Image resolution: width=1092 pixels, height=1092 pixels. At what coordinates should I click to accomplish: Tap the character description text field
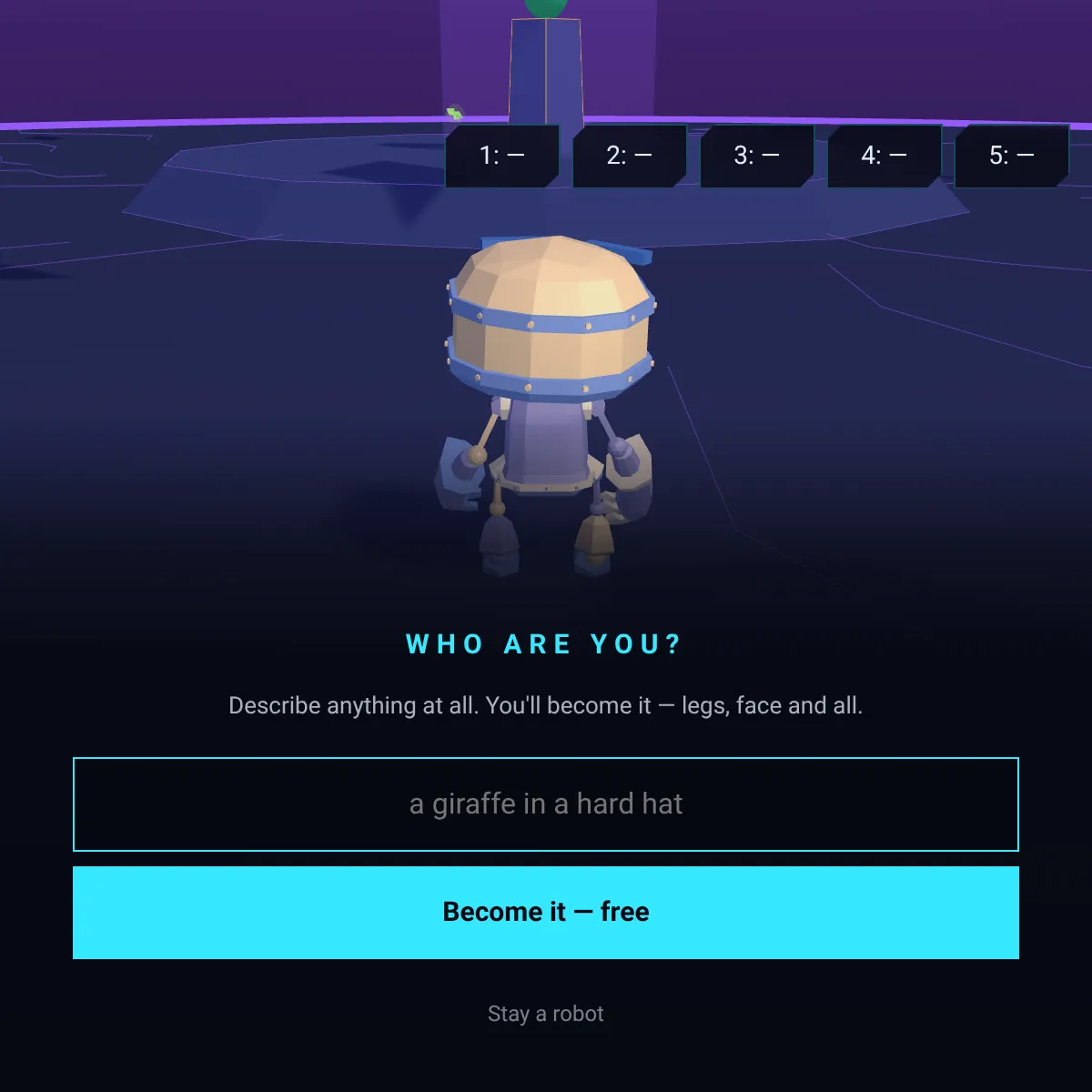coord(546,804)
